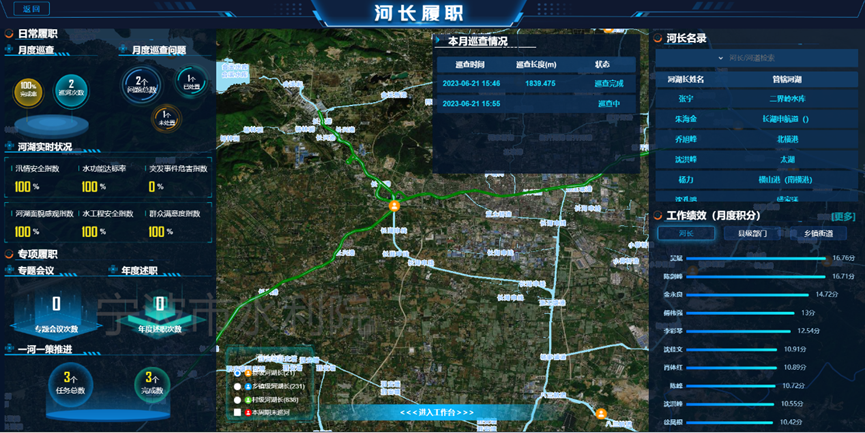Select the 乡镇级河湖长 radio option
This screenshot has width=865, height=433.
click(237, 386)
